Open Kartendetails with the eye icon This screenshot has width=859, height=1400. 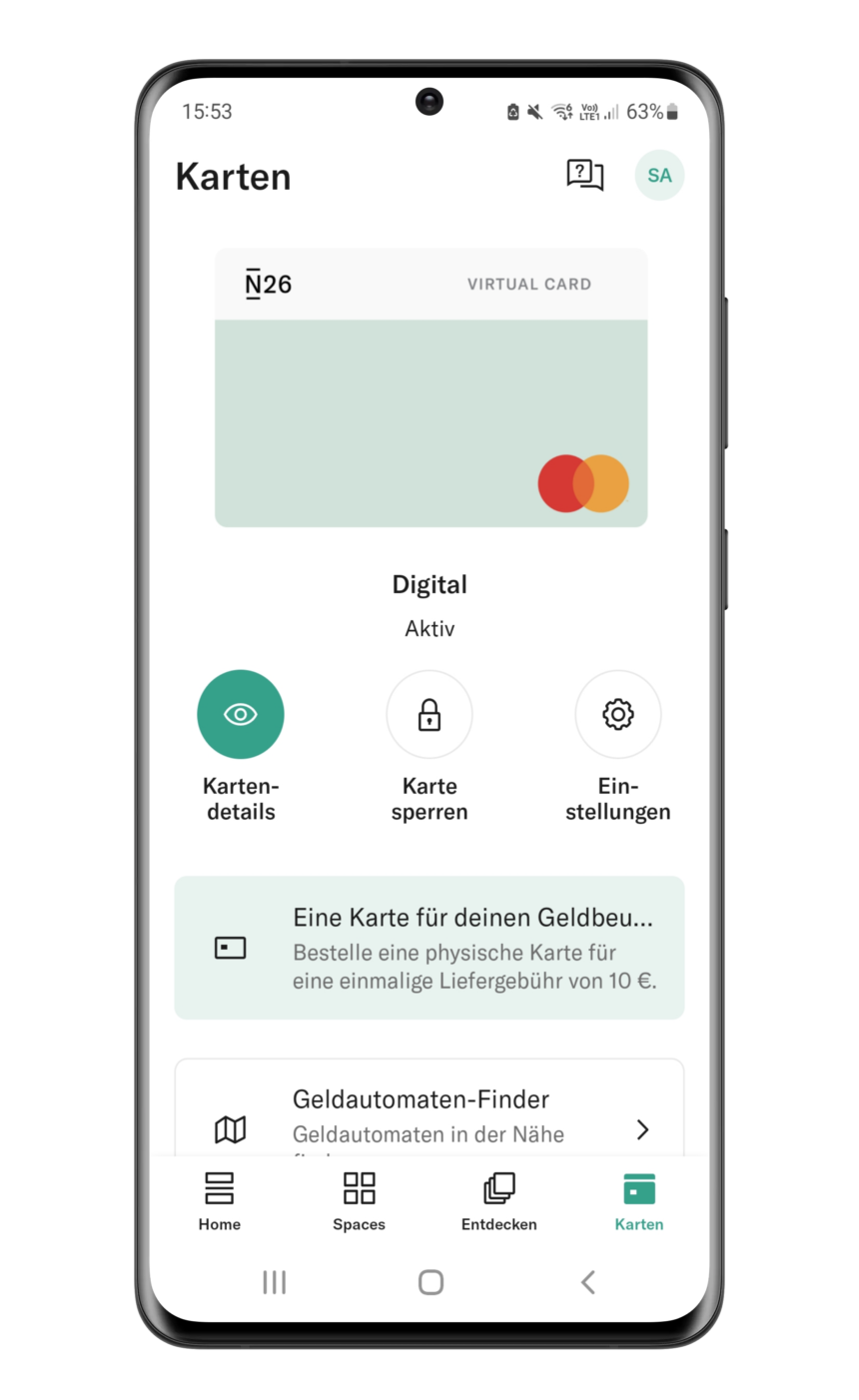(240, 714)
